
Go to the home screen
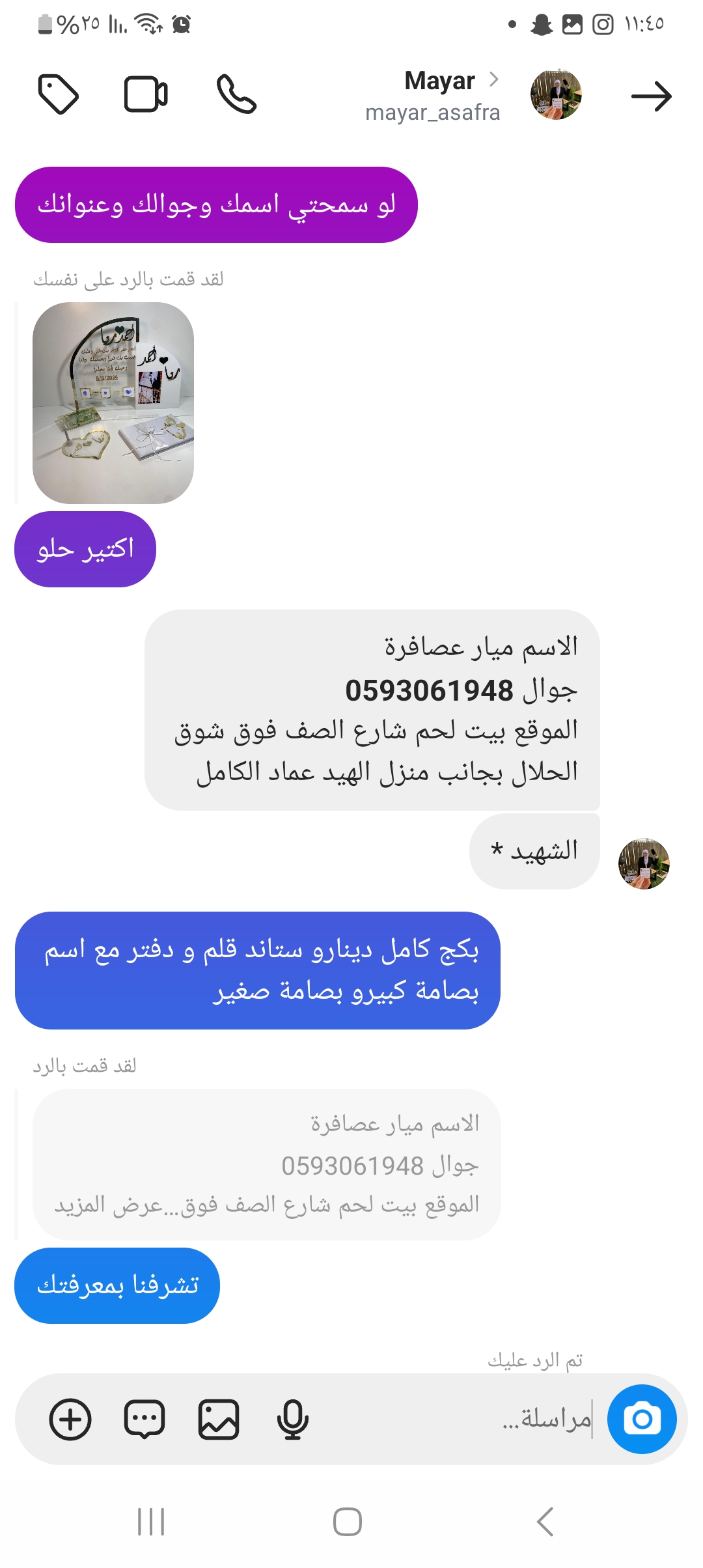click(348, 1522)
